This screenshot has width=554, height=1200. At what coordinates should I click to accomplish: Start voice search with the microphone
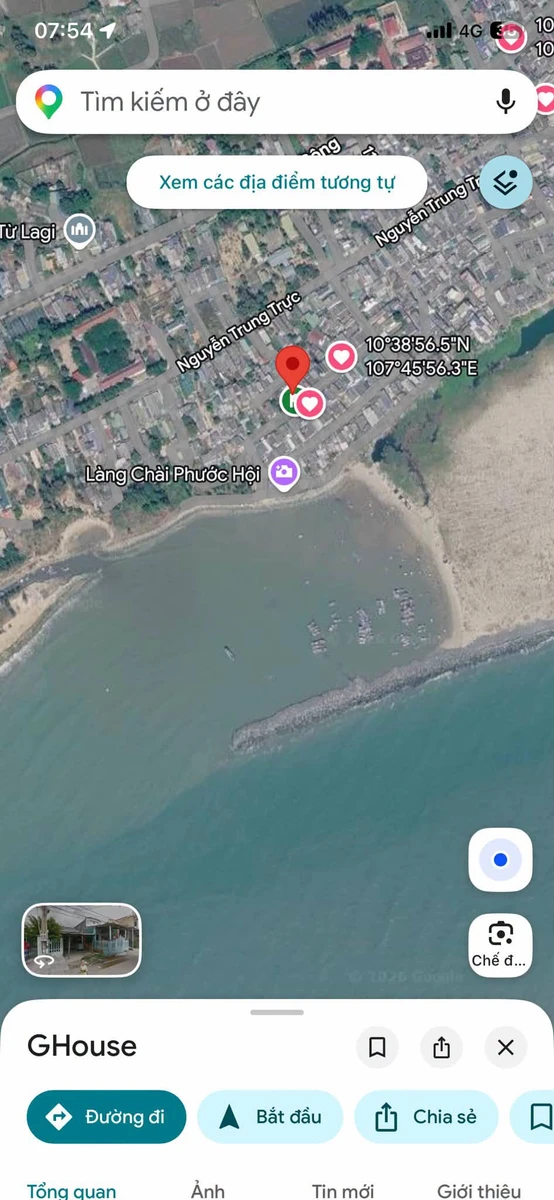click(505, 101)
